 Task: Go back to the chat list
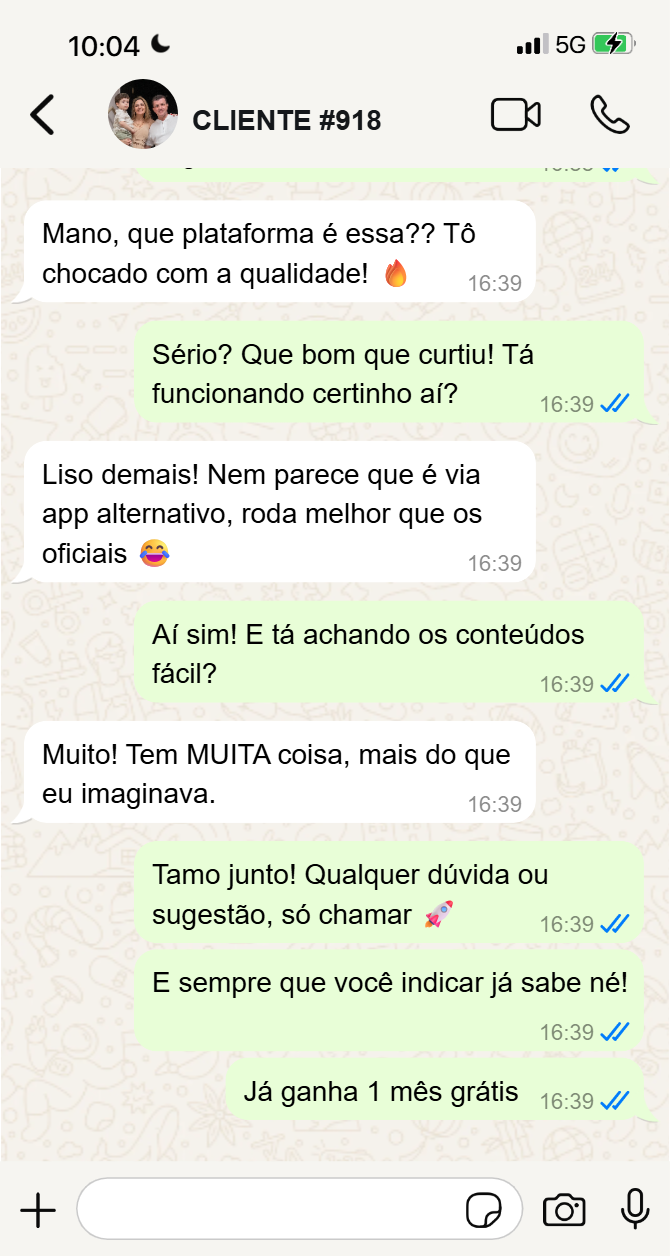42,115
